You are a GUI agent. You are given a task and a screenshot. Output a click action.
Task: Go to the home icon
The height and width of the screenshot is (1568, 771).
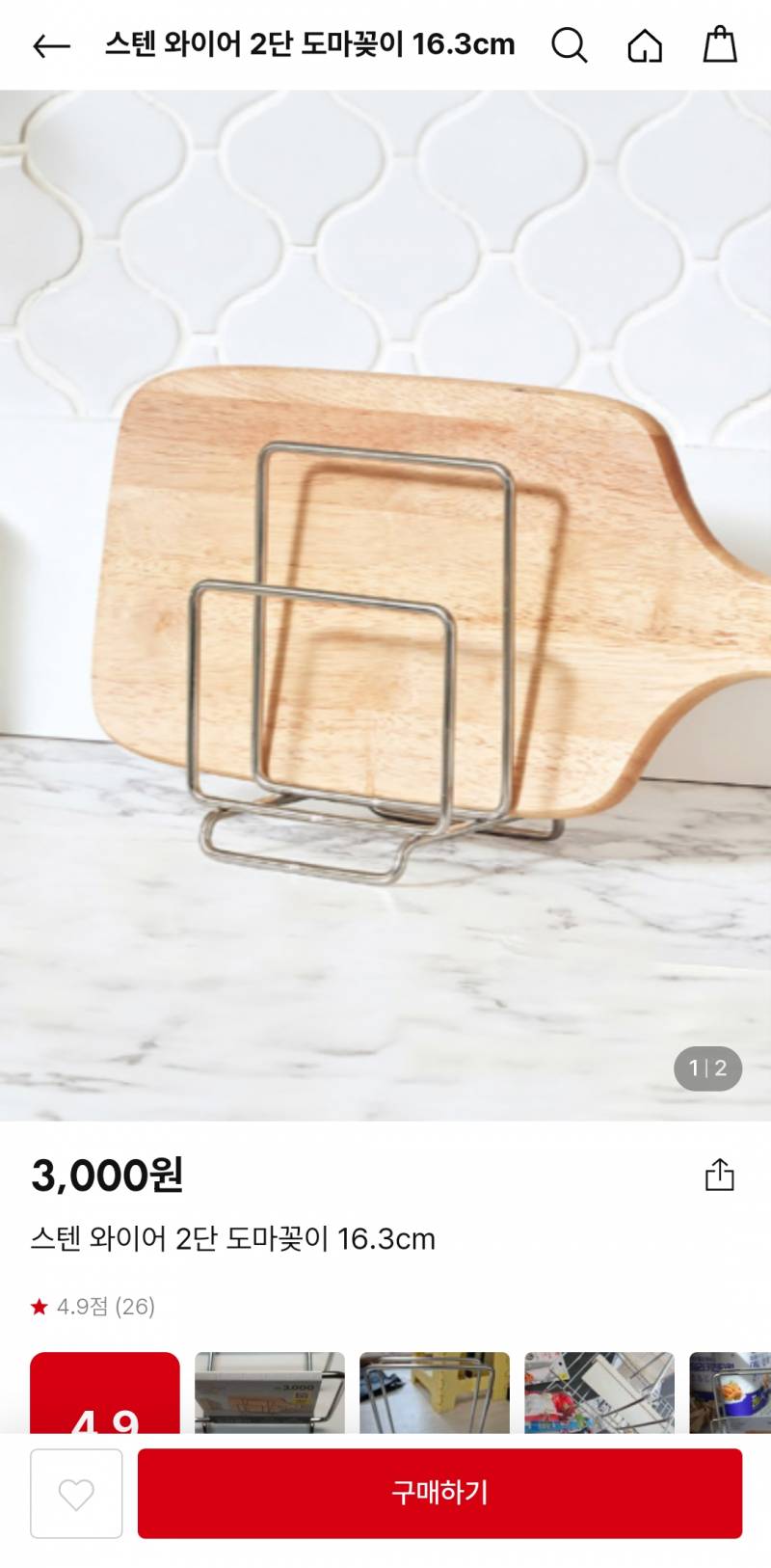pyautogui.click(x=645, y=44)
